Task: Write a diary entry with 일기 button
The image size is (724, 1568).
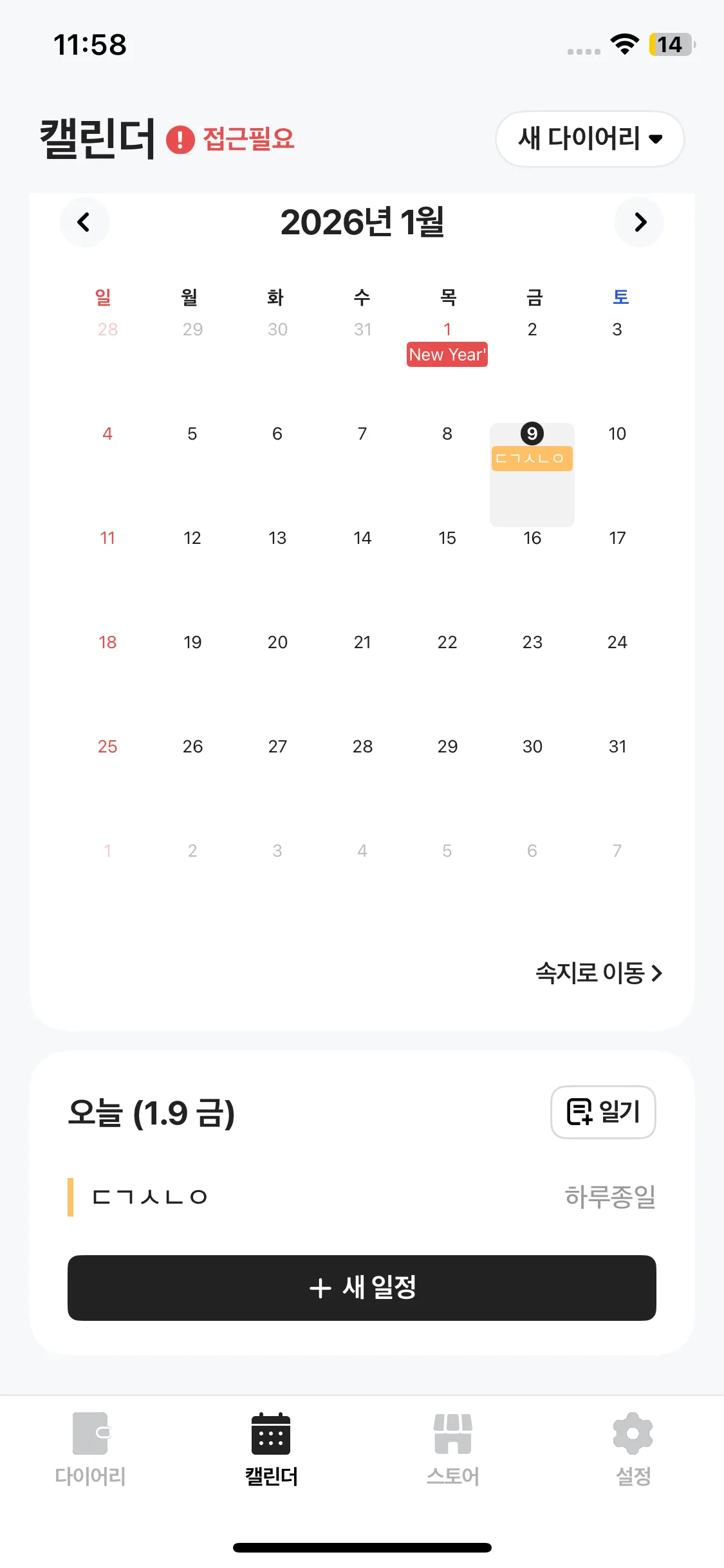Action: tap(603, 1112)
